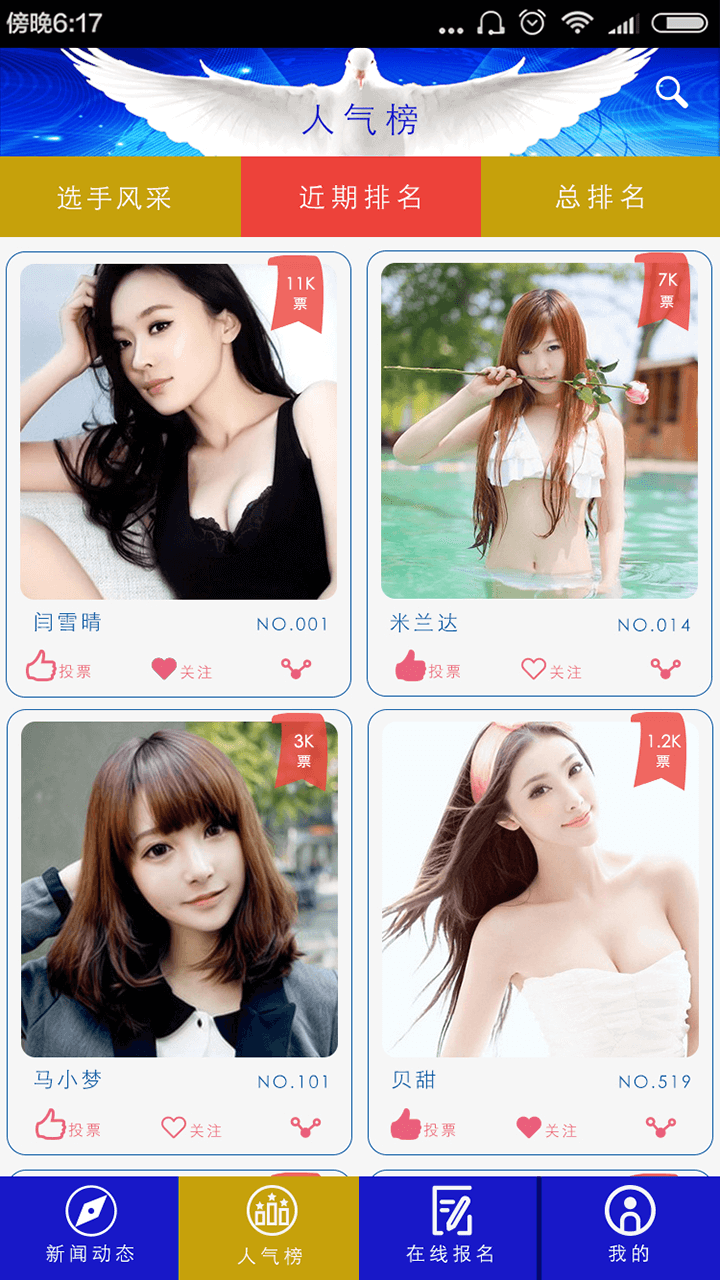This screenshot has width=720, height=1280.
Task: Tap 关注 under 闫雪晴
Action: (182, 670)
